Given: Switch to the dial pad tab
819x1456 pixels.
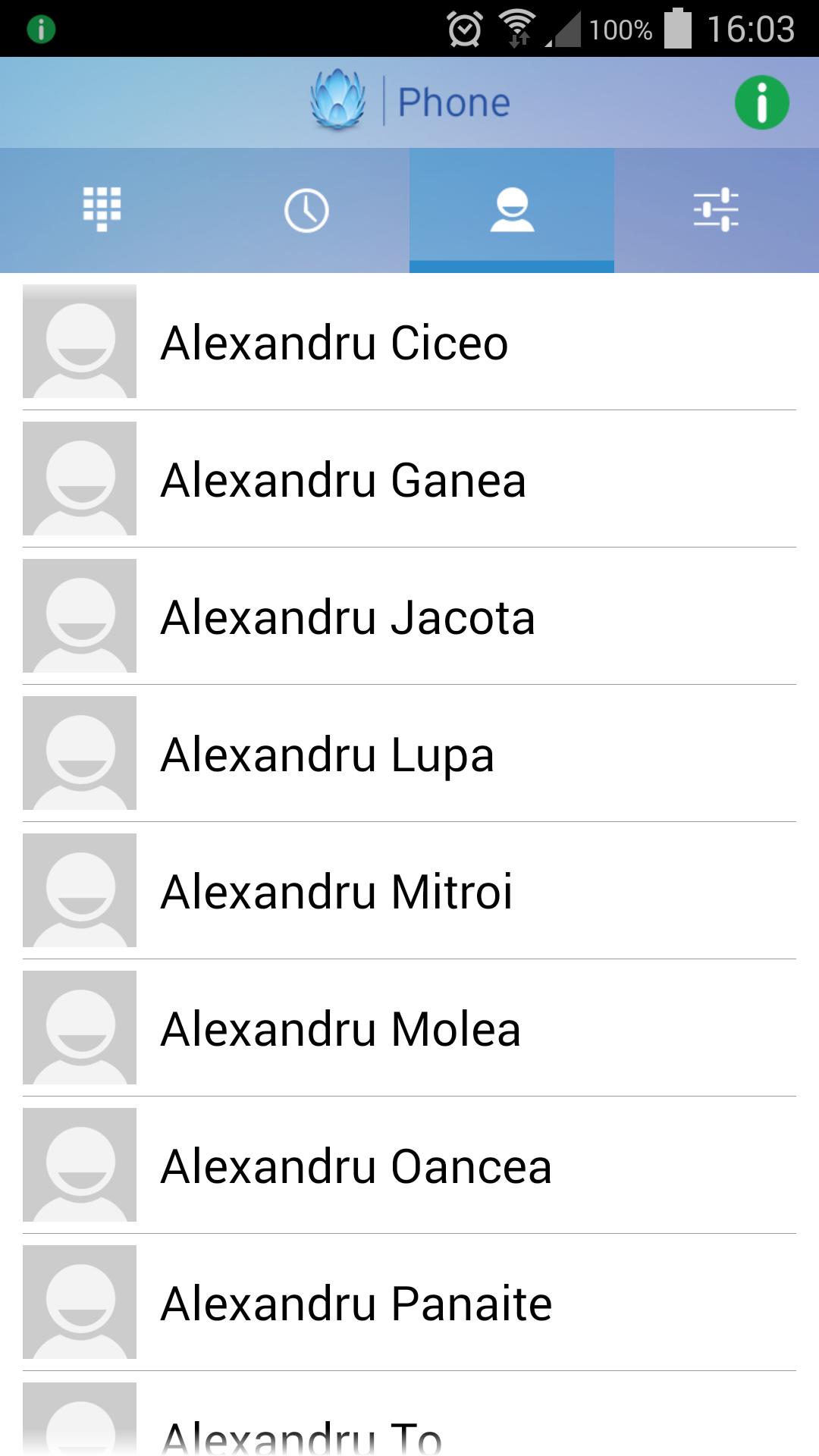Looking at the screenshot, I should pos(102,209).
